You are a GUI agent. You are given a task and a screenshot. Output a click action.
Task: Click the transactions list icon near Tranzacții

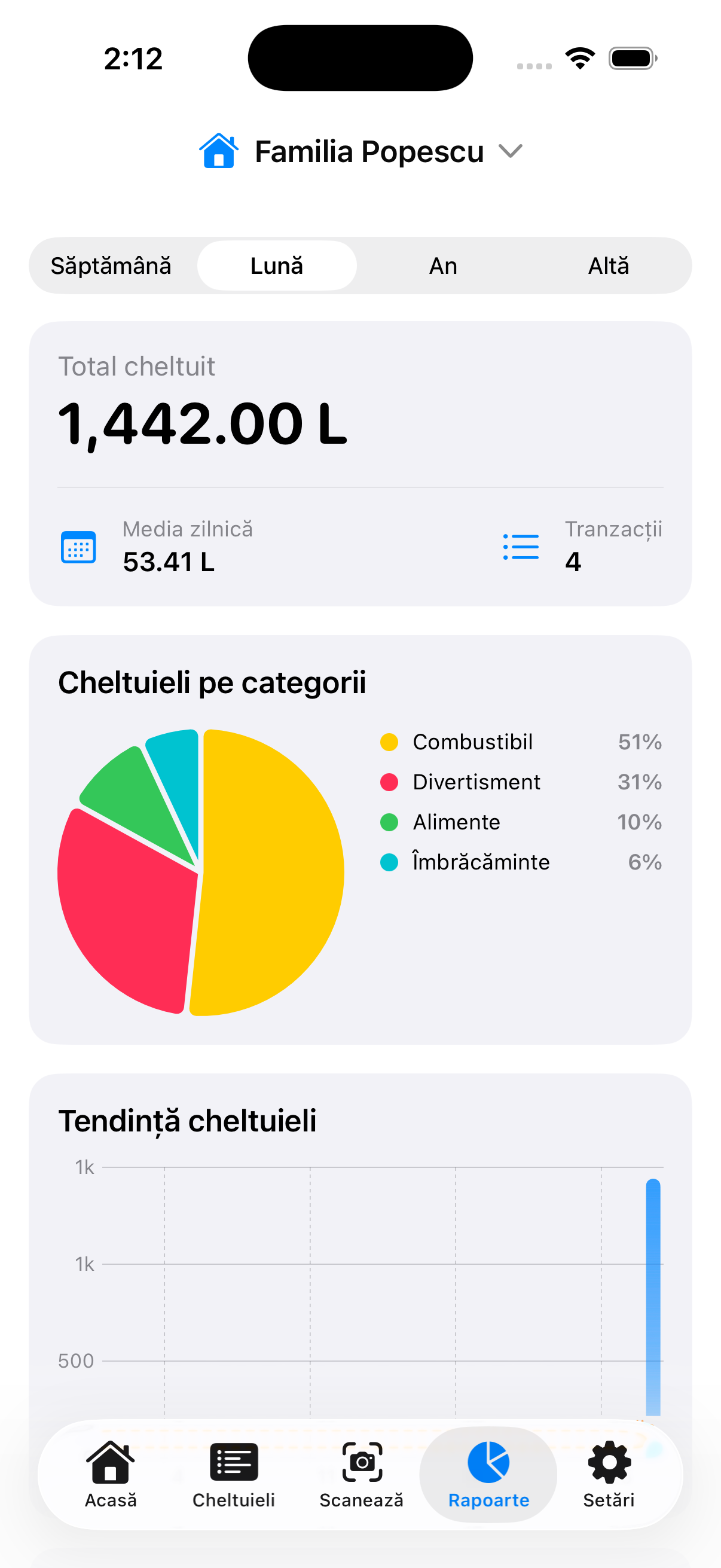[520, 547]
